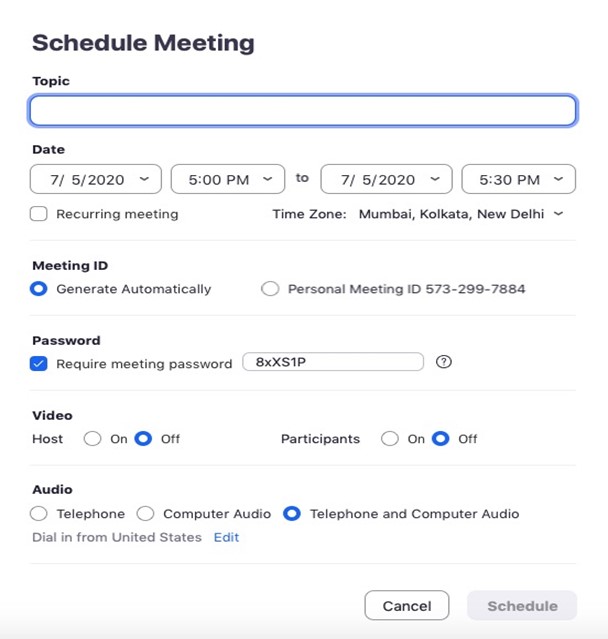Image resolution: width=608 pixels, height=639 pixels.
Task: Select Generate Automatically meeting ID
Action: [39, 289]
